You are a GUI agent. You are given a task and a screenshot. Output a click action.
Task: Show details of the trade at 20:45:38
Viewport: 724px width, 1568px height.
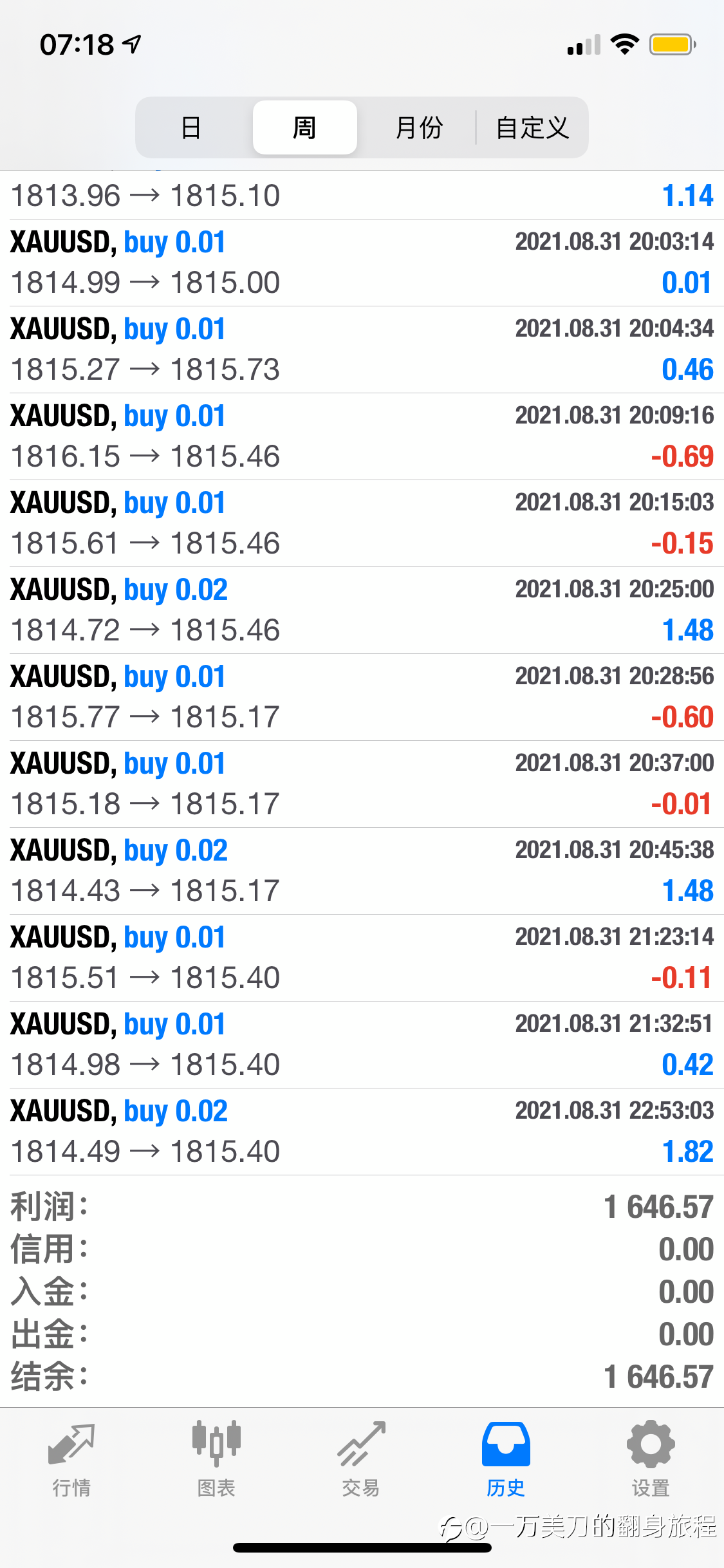[362, 871]
